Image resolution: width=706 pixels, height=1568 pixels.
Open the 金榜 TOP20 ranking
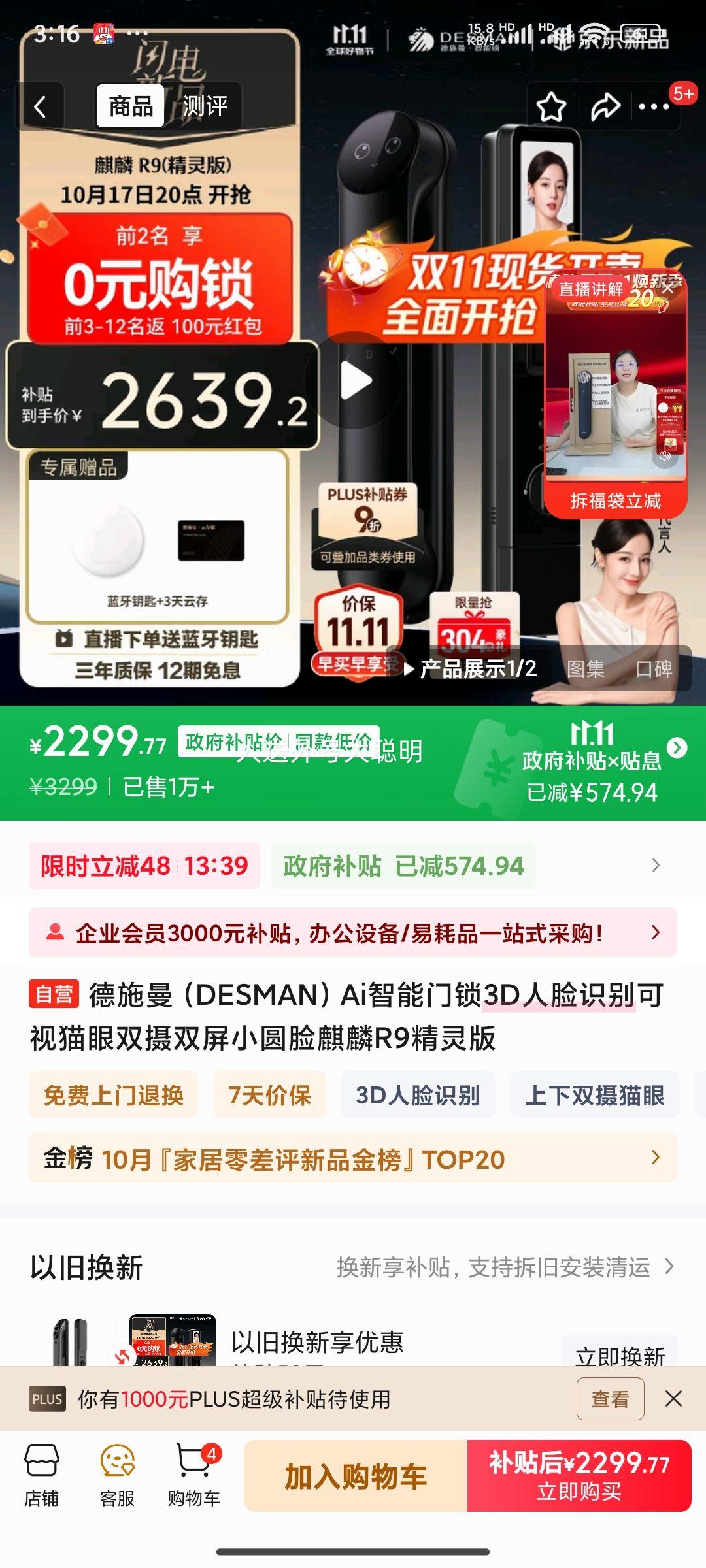[353, 1158]
